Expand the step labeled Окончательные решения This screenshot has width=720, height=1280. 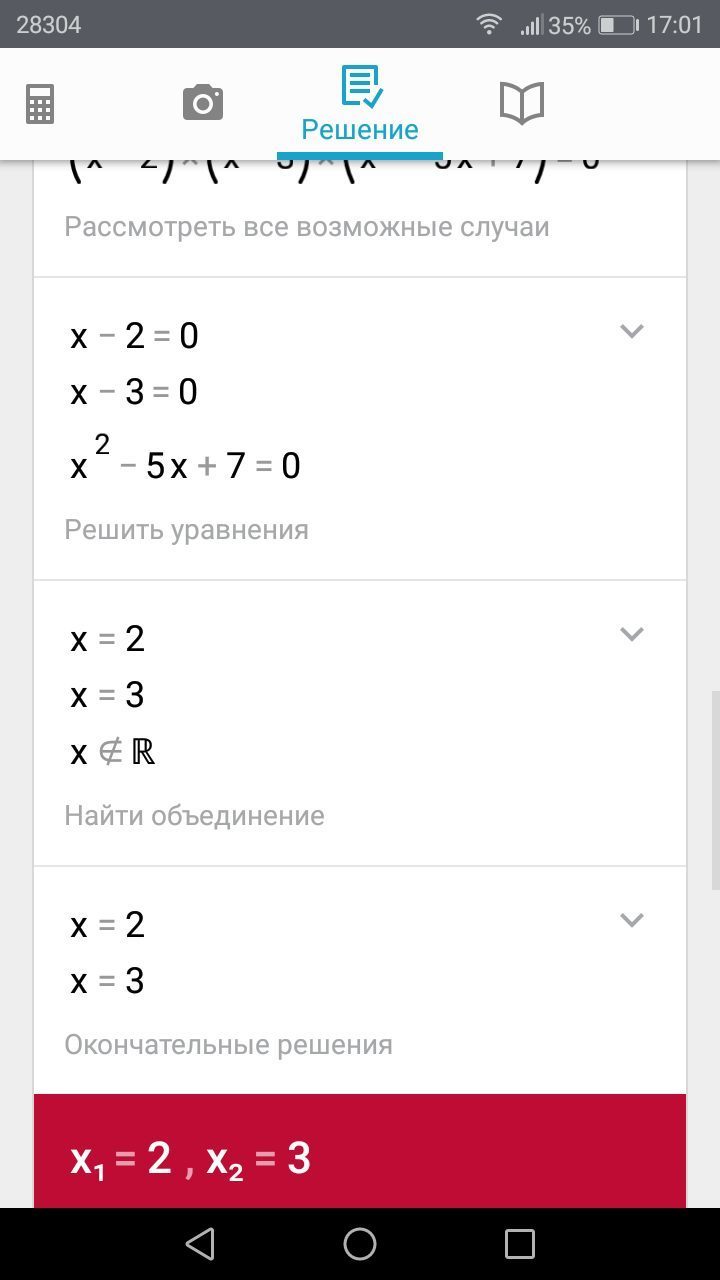(x=631, y=920)
